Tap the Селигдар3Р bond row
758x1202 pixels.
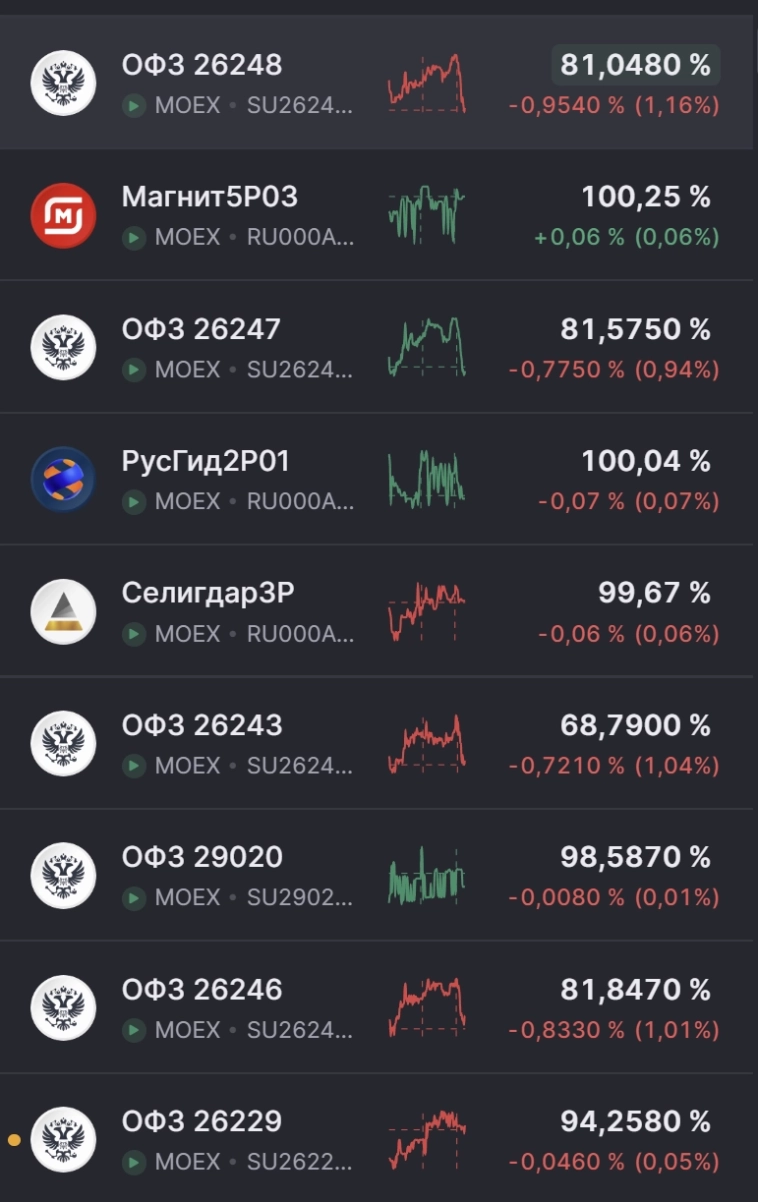208,594
